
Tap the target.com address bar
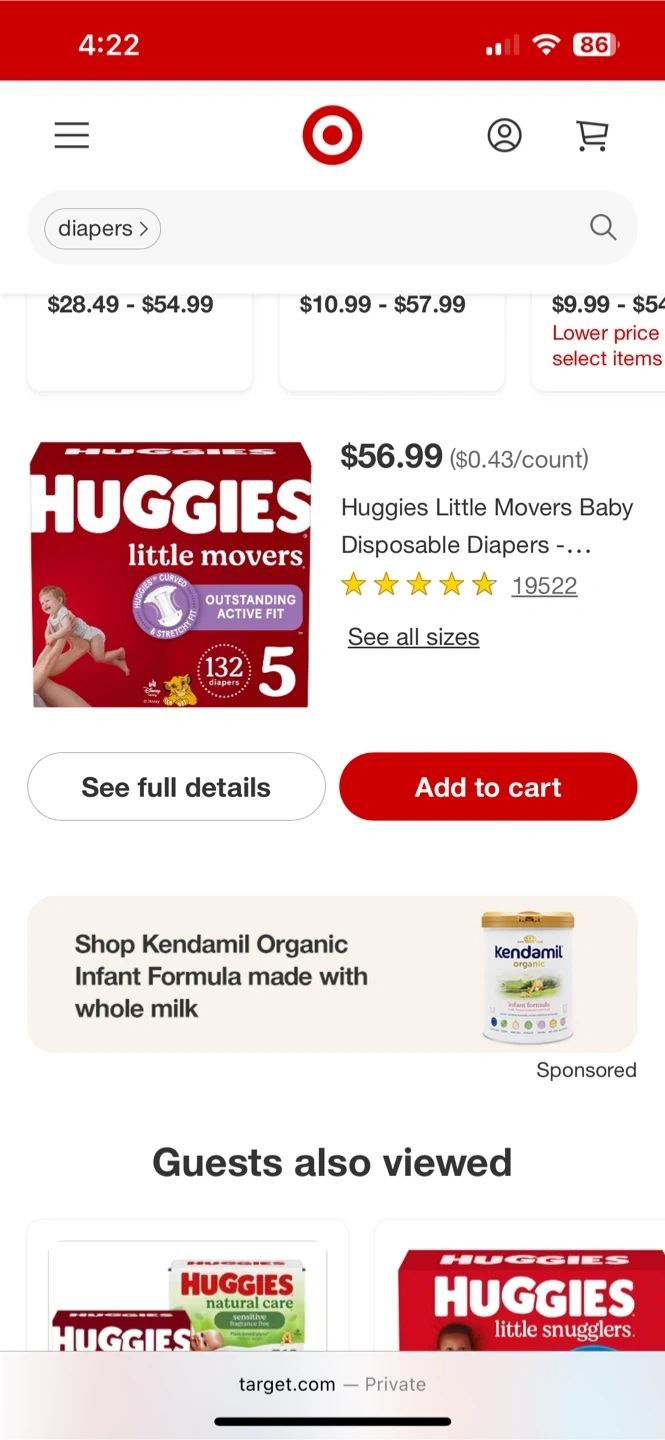[332, 1384]
